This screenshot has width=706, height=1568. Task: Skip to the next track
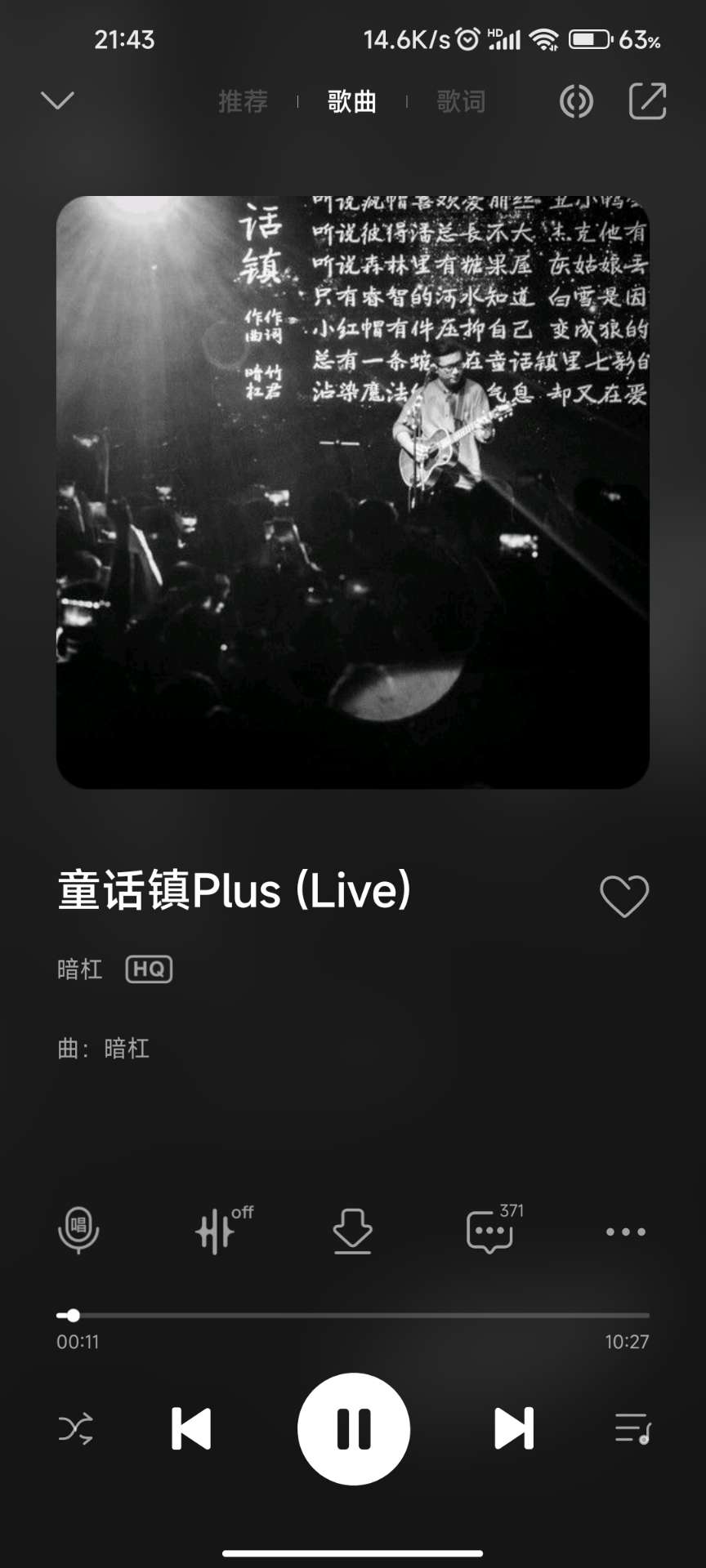click(x=514, y=1428)
